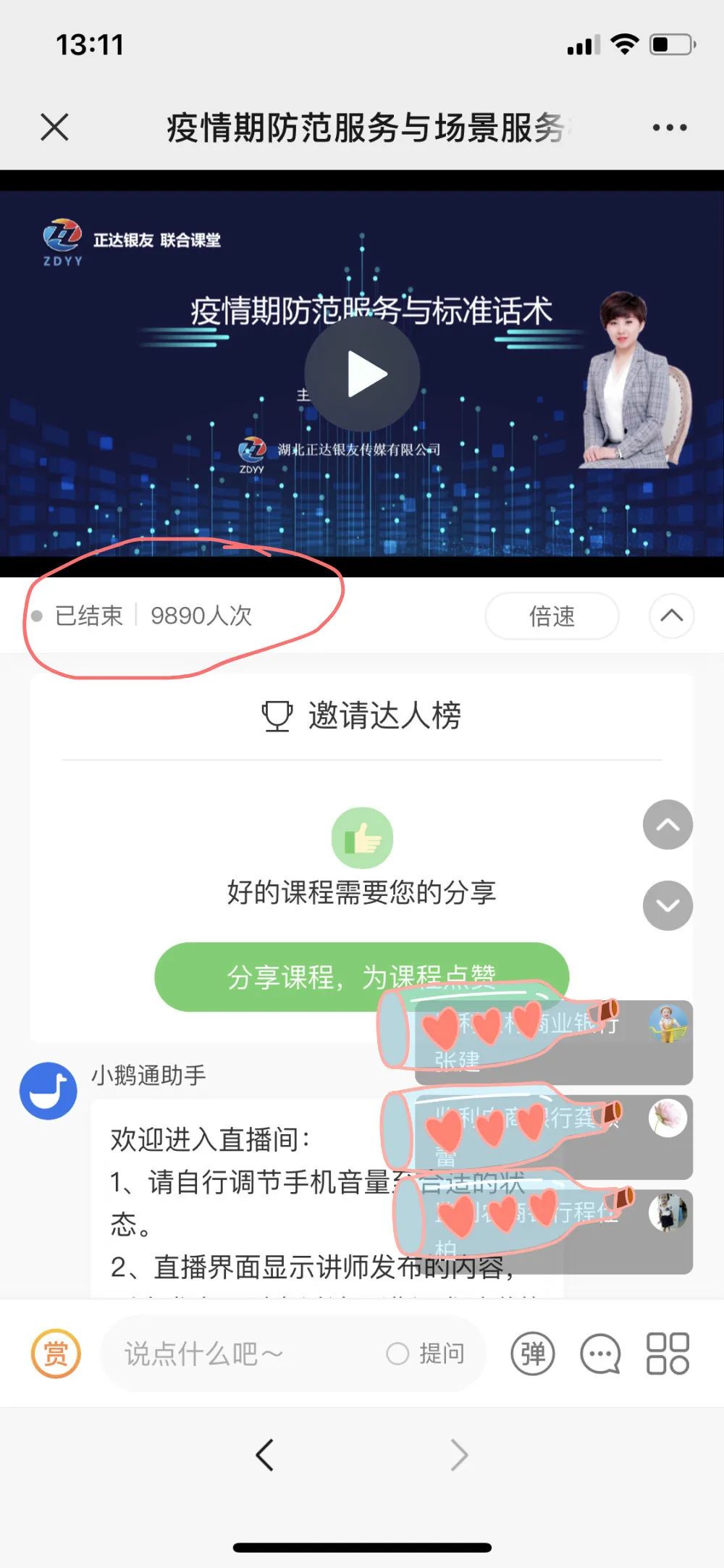Open the 倍速 playback speed option
Image resolution: width=724 pixels, height=1568 pixels.
pos(552,616)
